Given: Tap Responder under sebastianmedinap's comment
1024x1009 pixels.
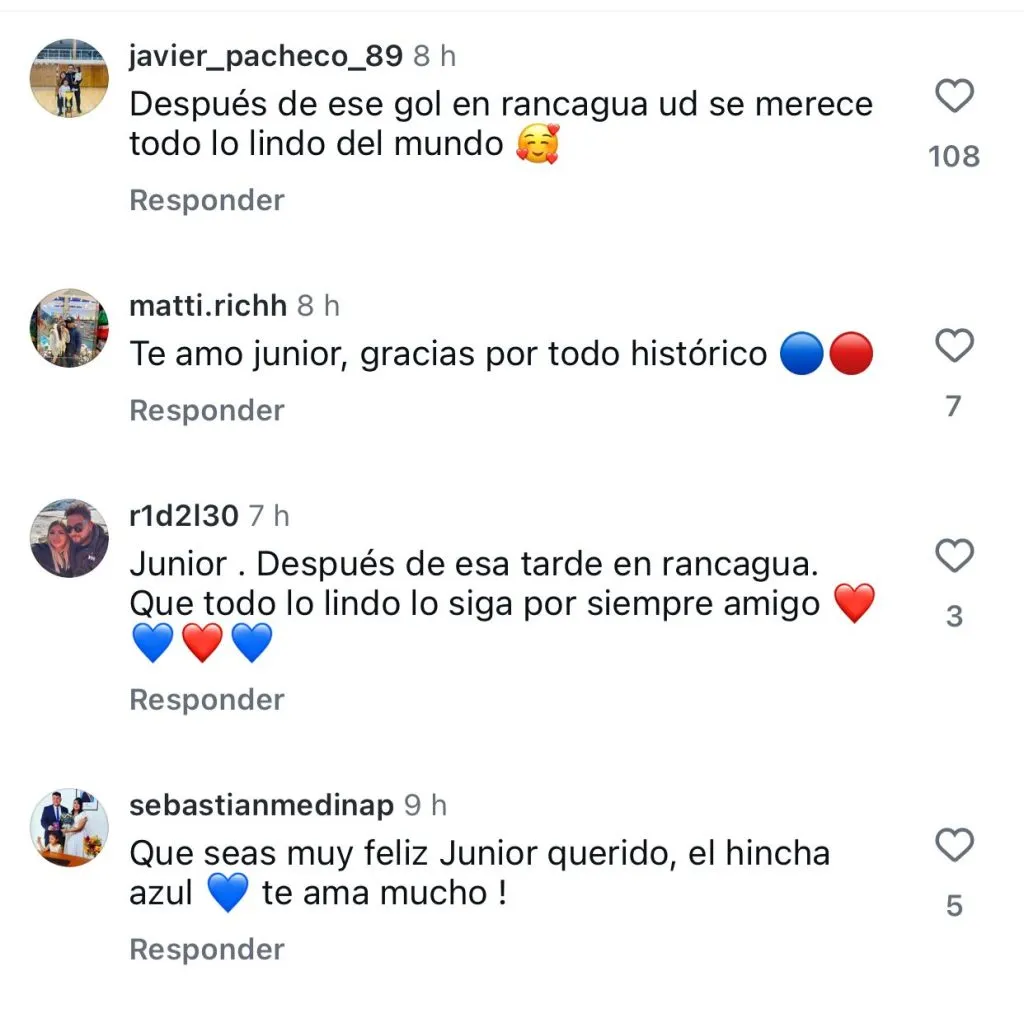Looking at the screenshot, I should (x=207, y=949).
